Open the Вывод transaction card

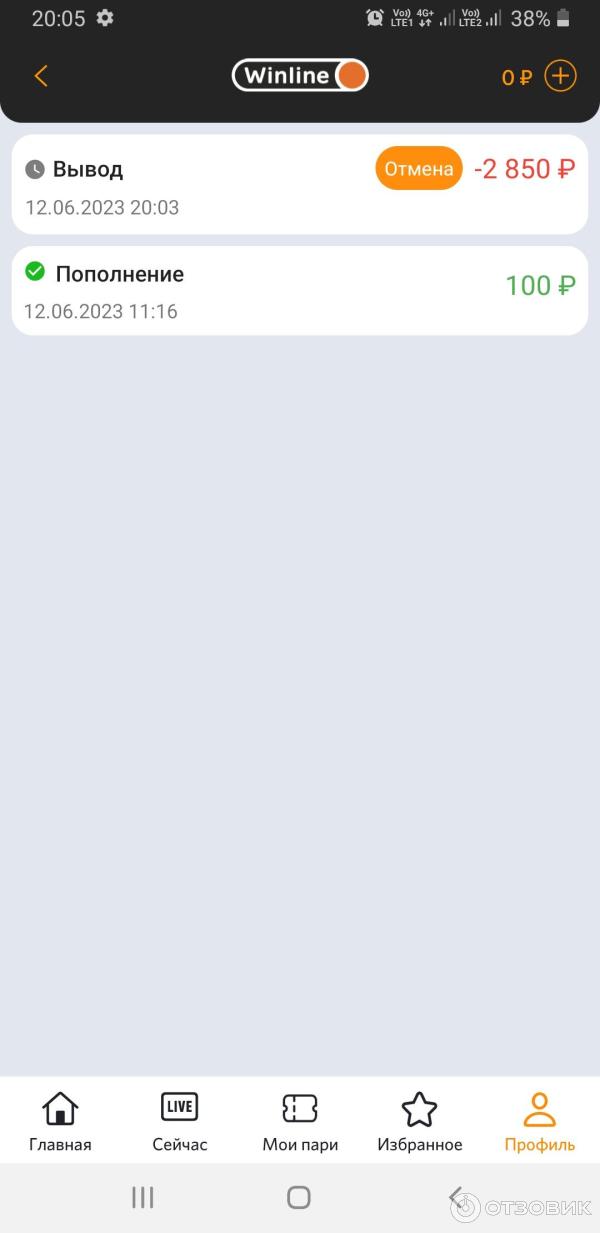point(200,186)
